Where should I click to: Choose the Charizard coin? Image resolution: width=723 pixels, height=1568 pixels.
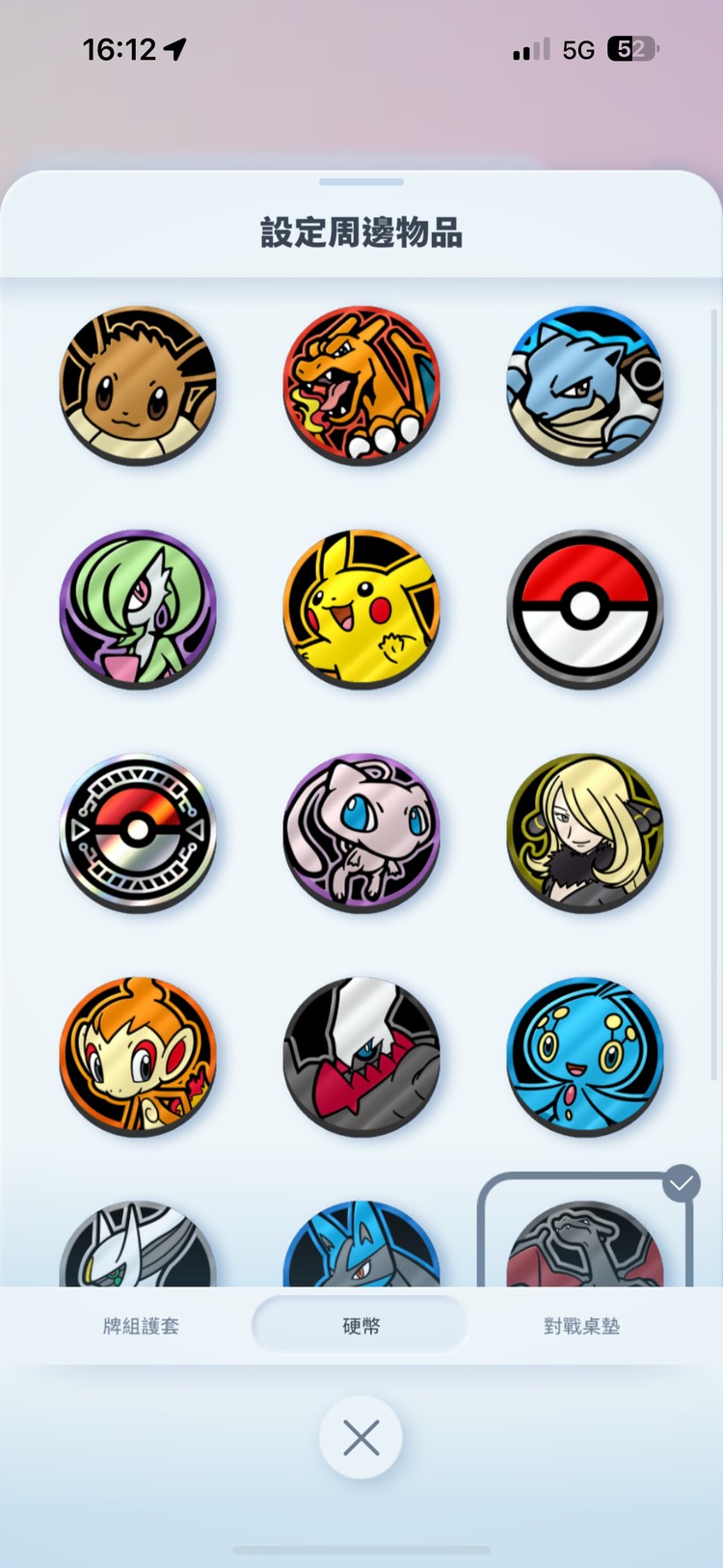pos(361,385)
